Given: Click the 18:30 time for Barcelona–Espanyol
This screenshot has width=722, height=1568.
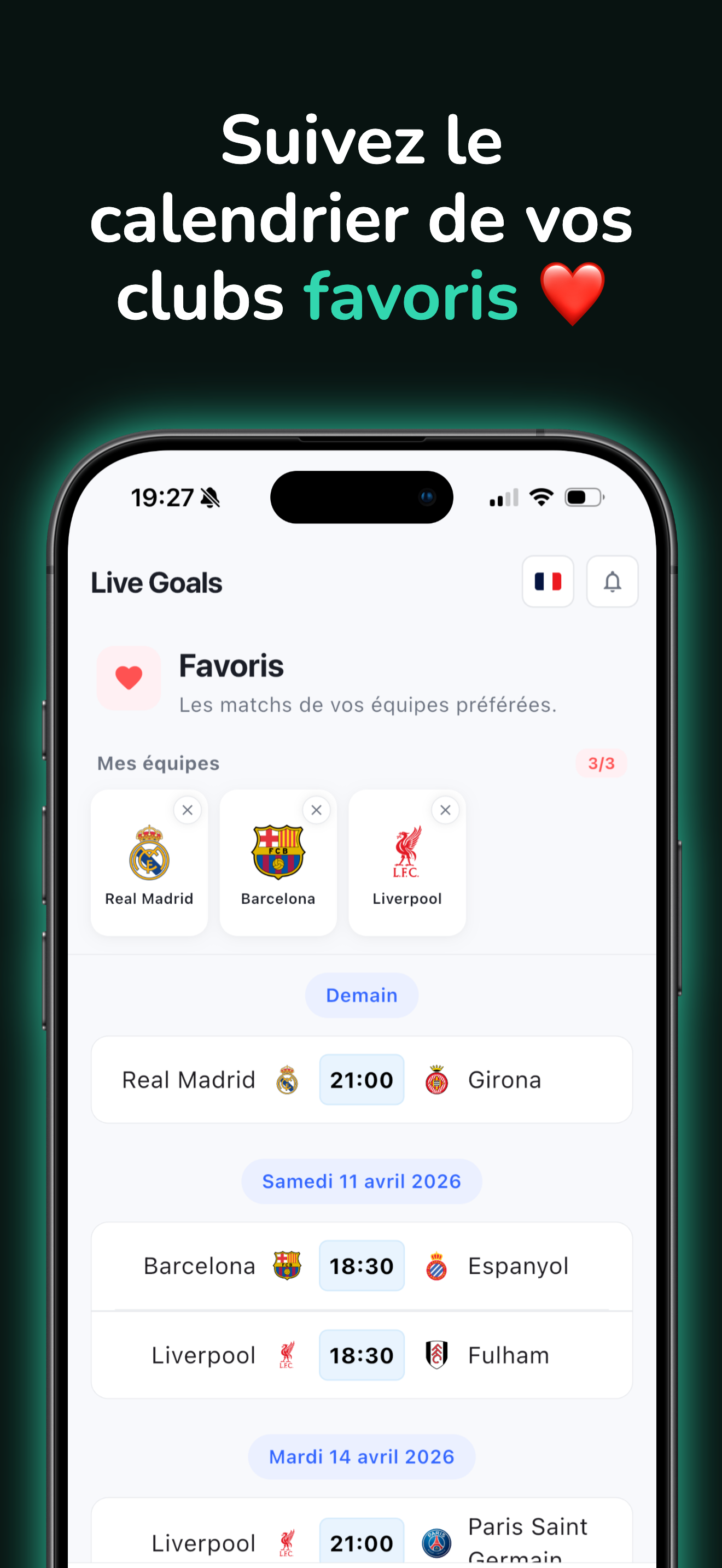Looking at the screenshot, I should (x=362, y=1266).
